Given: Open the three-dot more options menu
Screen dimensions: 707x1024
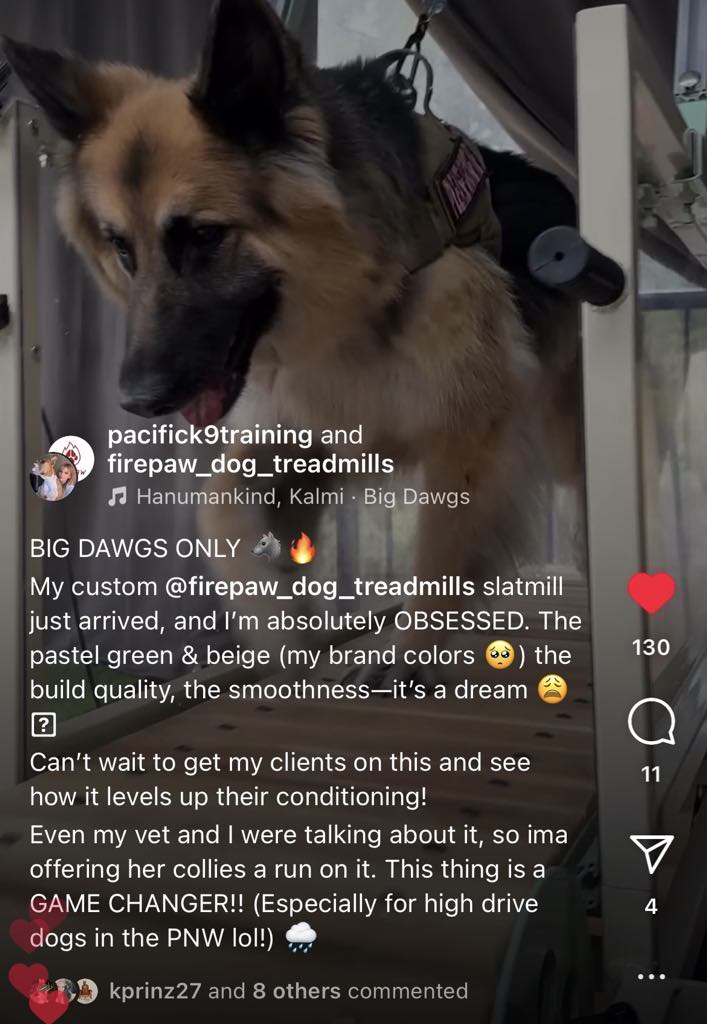Looking at the screenshot, I should 651,977.
